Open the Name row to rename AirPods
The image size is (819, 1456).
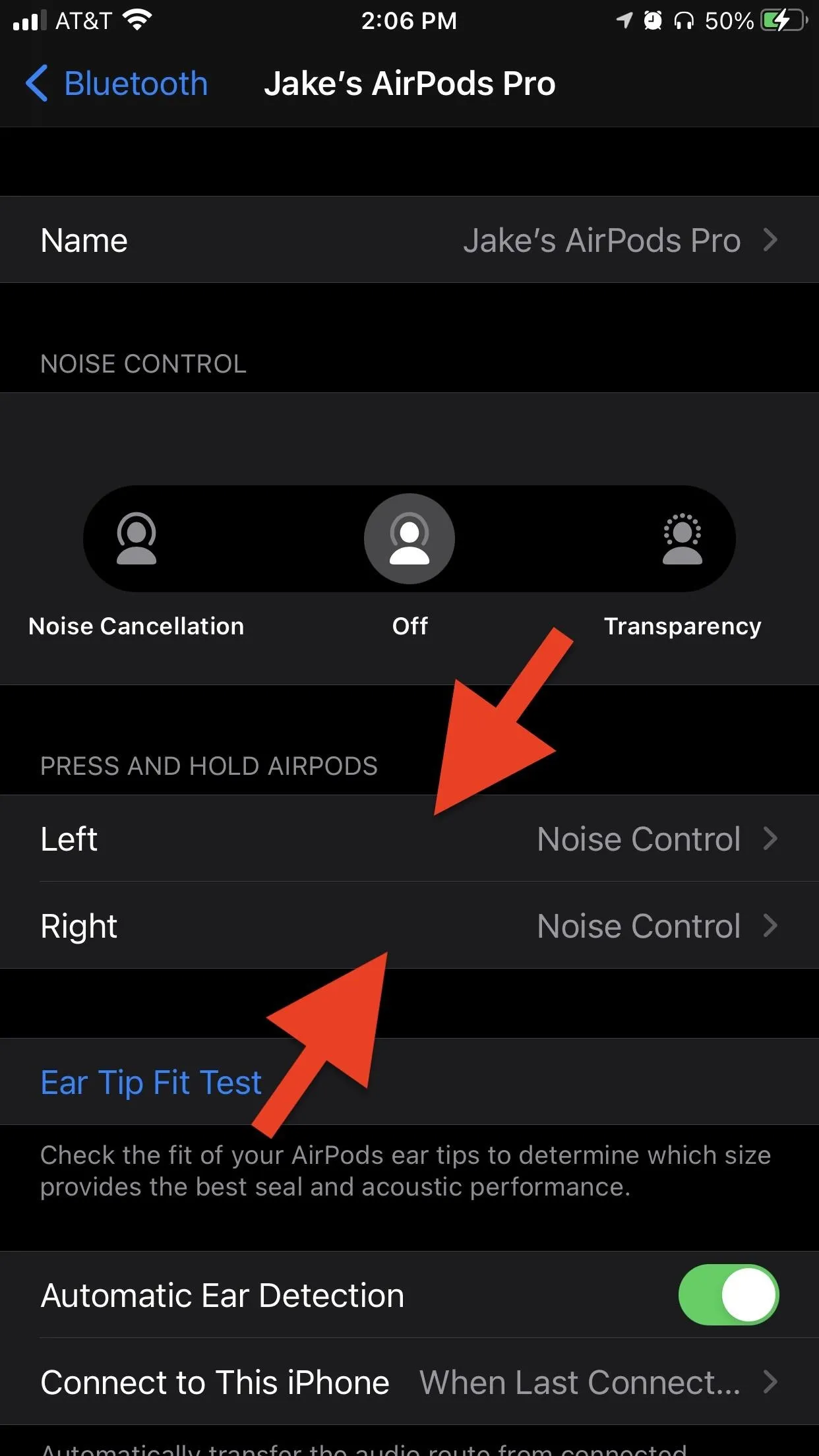(x=409, y=240)
